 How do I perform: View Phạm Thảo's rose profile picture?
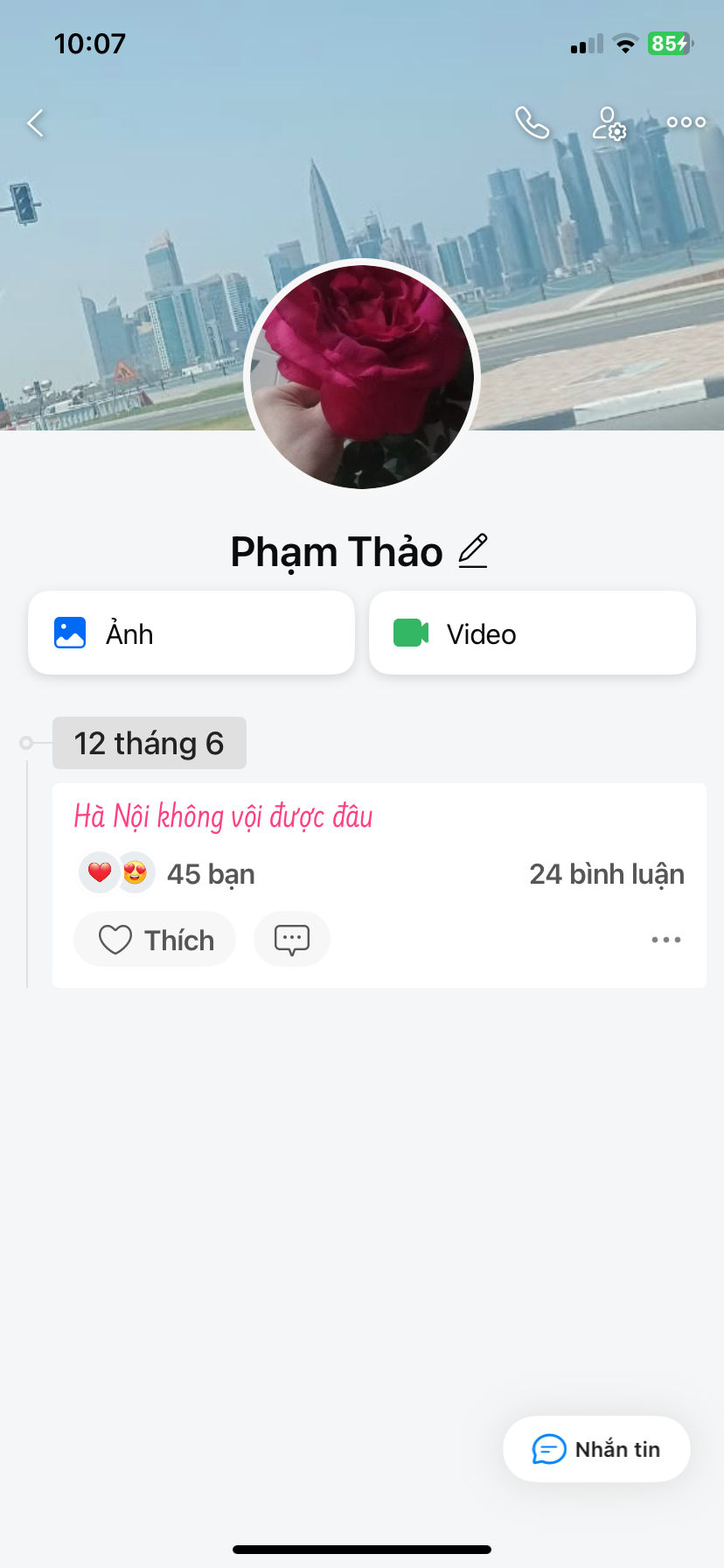point(362,376)
